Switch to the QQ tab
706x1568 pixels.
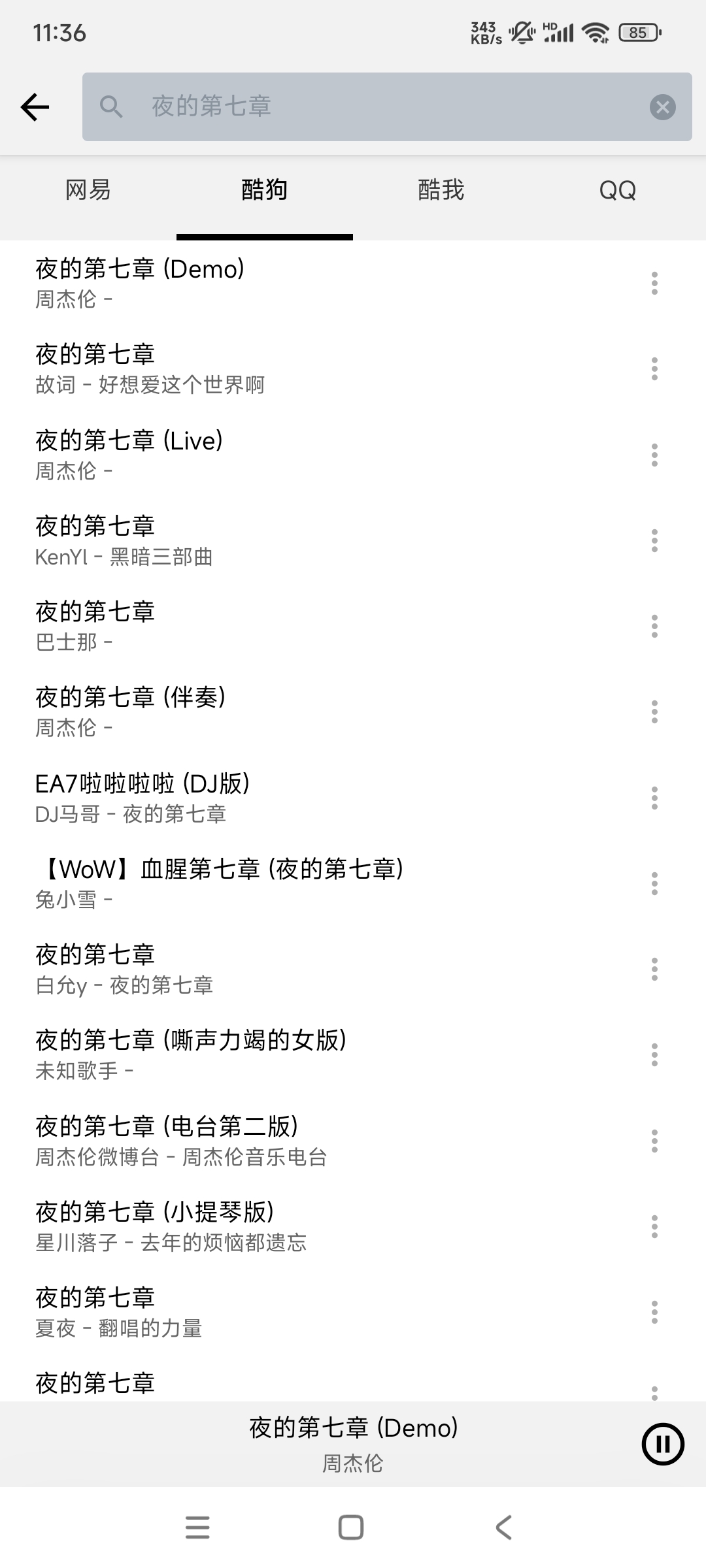617,191
